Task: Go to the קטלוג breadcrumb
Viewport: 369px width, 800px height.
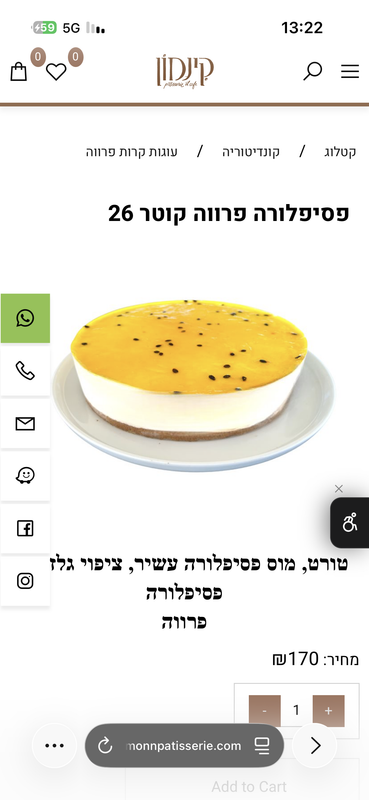Action: pos(340,152)
